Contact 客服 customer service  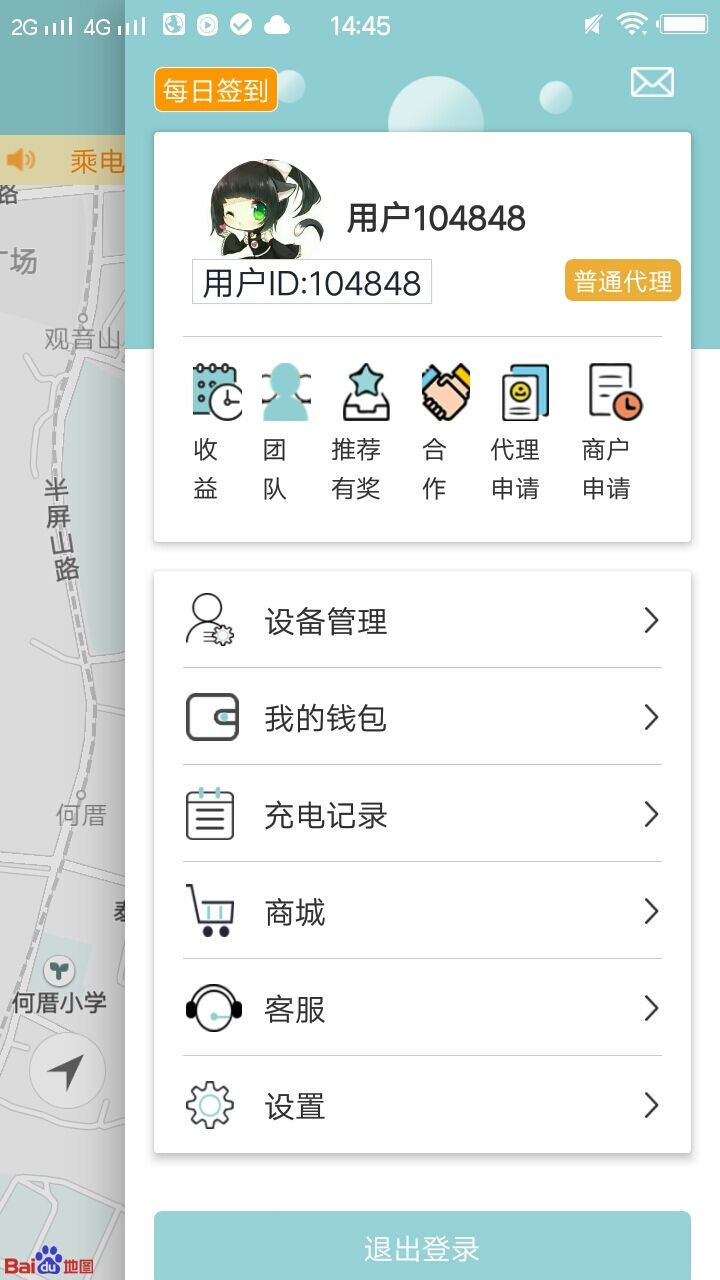(x=422, y=1009)
